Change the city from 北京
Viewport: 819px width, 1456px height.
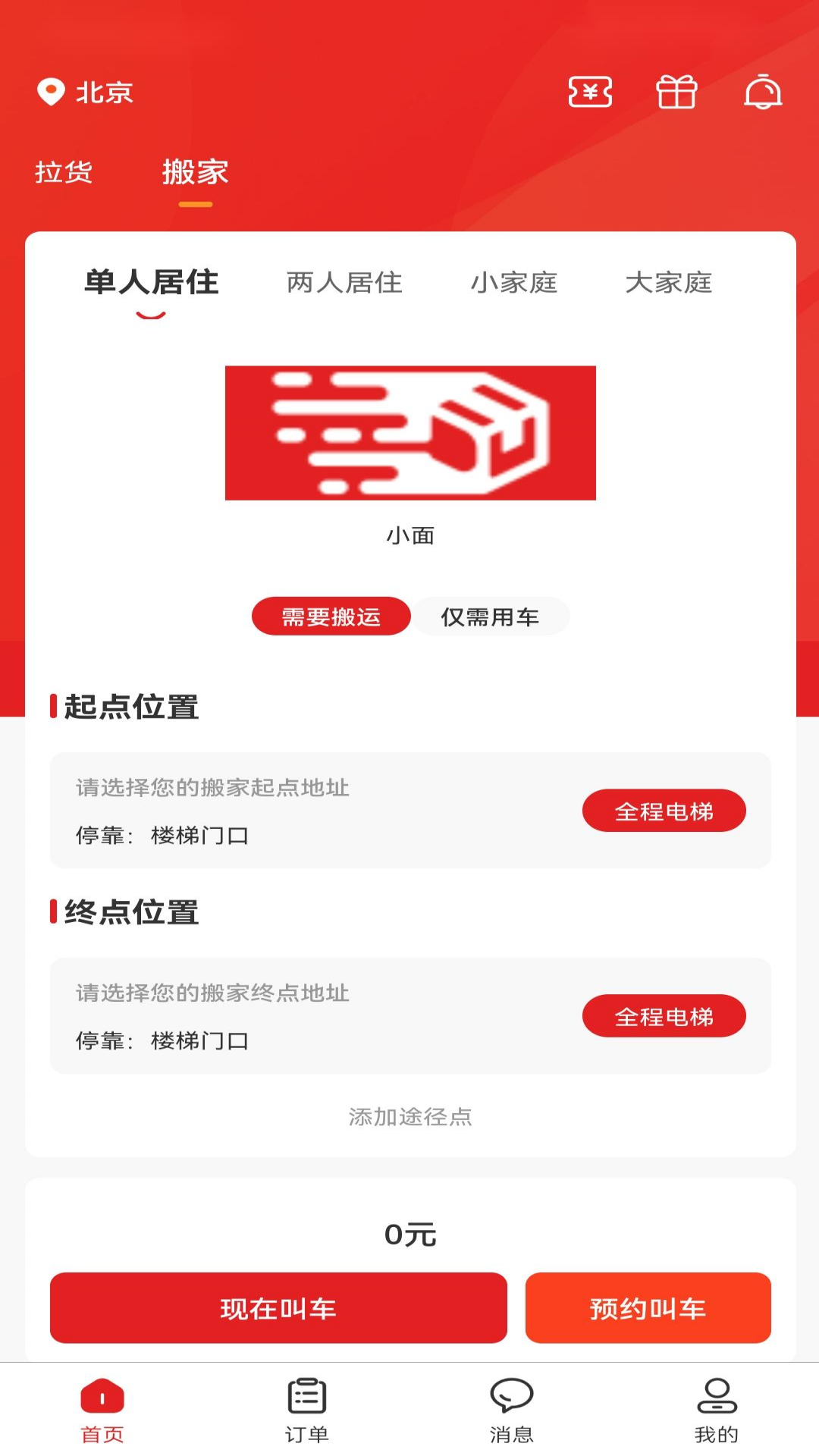coord(86,93)
